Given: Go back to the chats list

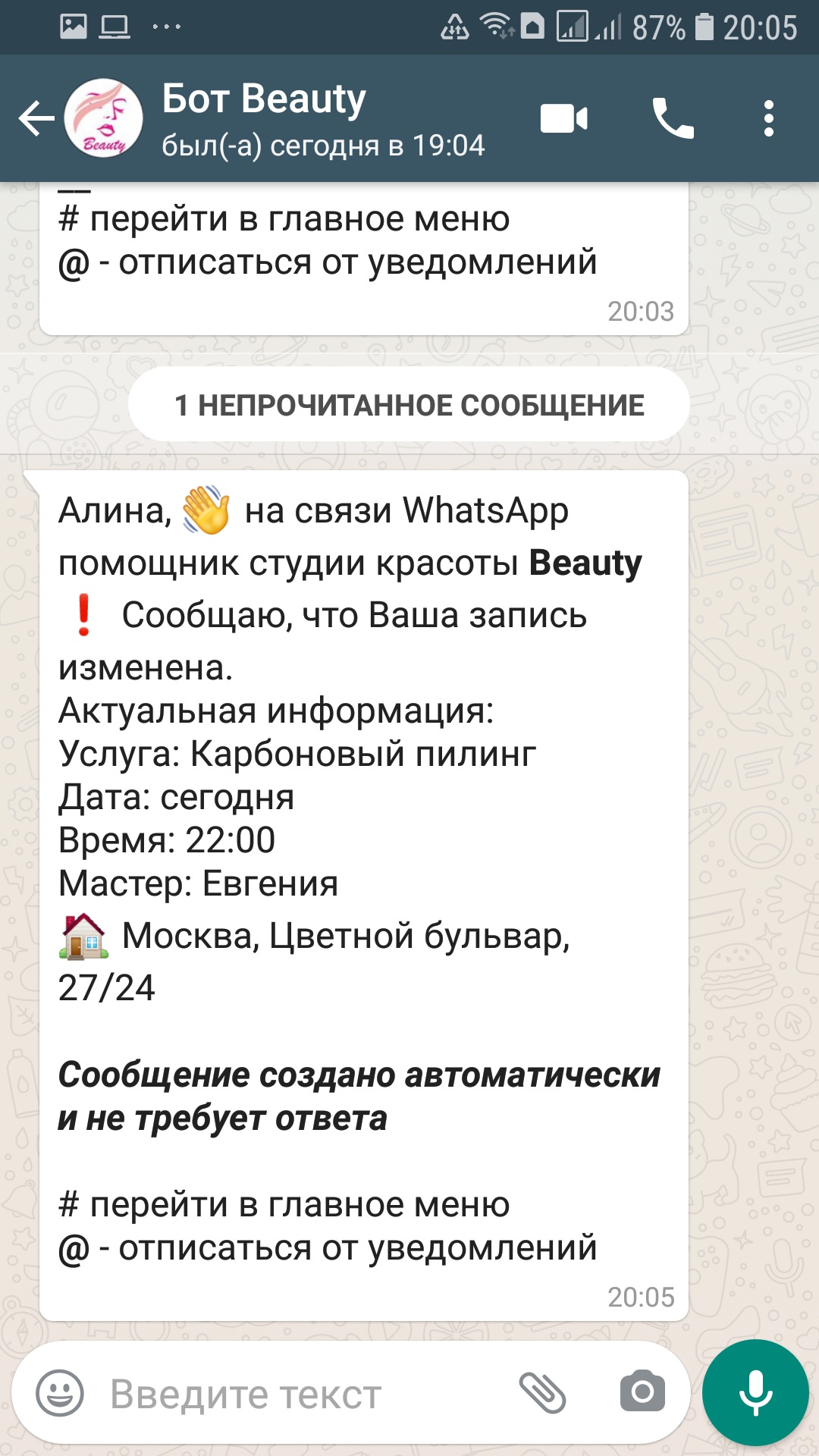Looking at the screenshot, I should tap(36, 119).
